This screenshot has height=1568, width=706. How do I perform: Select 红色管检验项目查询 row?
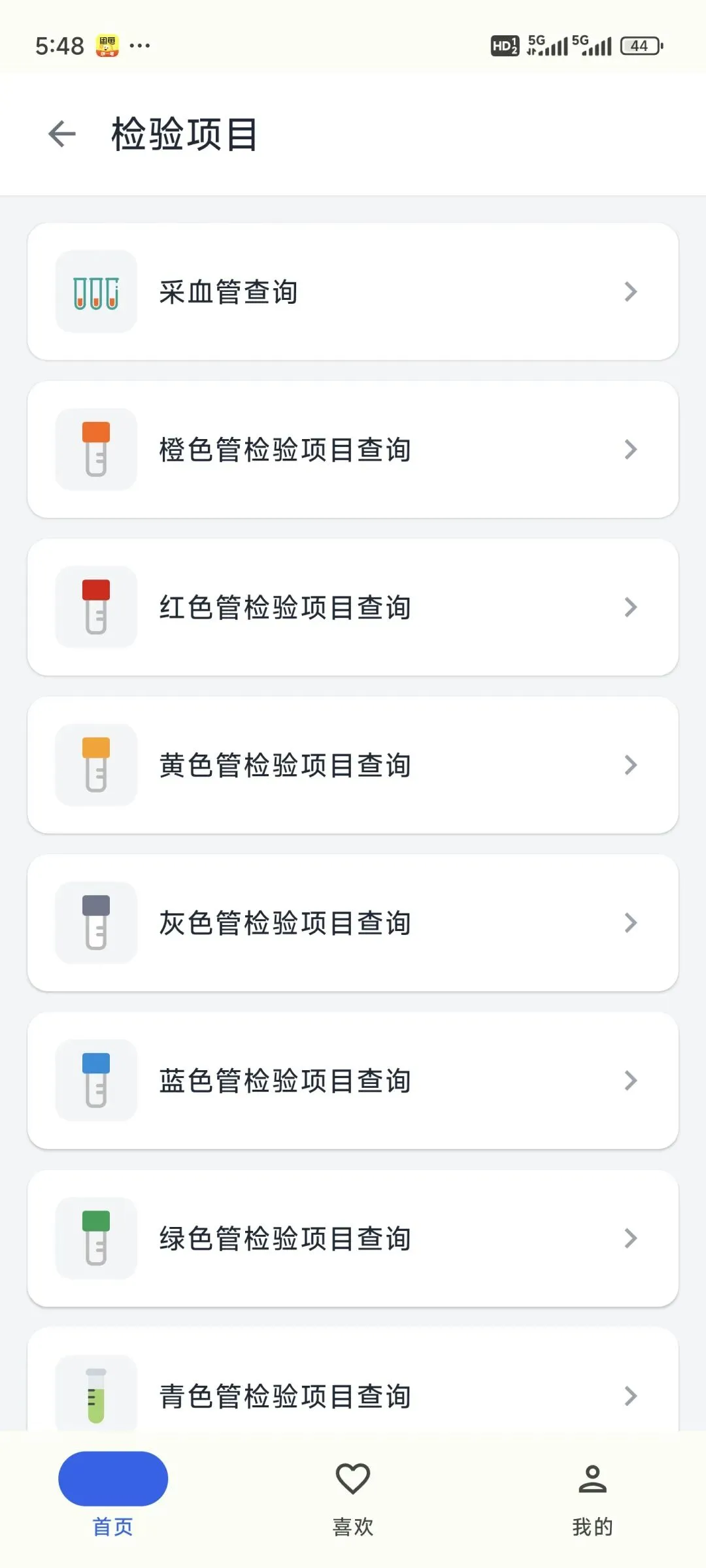[353, 608]
